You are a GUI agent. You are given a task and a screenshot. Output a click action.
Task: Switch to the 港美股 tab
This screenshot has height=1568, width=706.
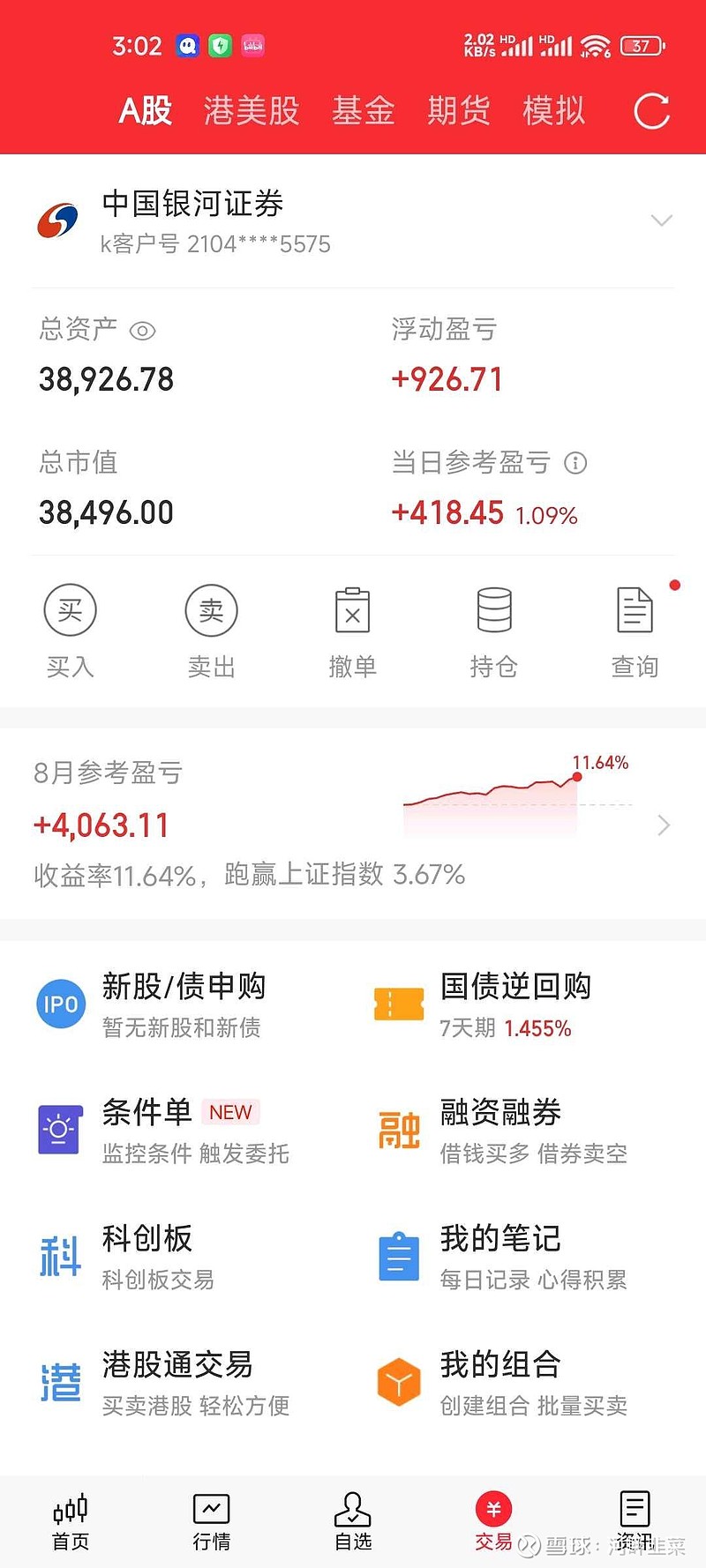pos(252,111)
